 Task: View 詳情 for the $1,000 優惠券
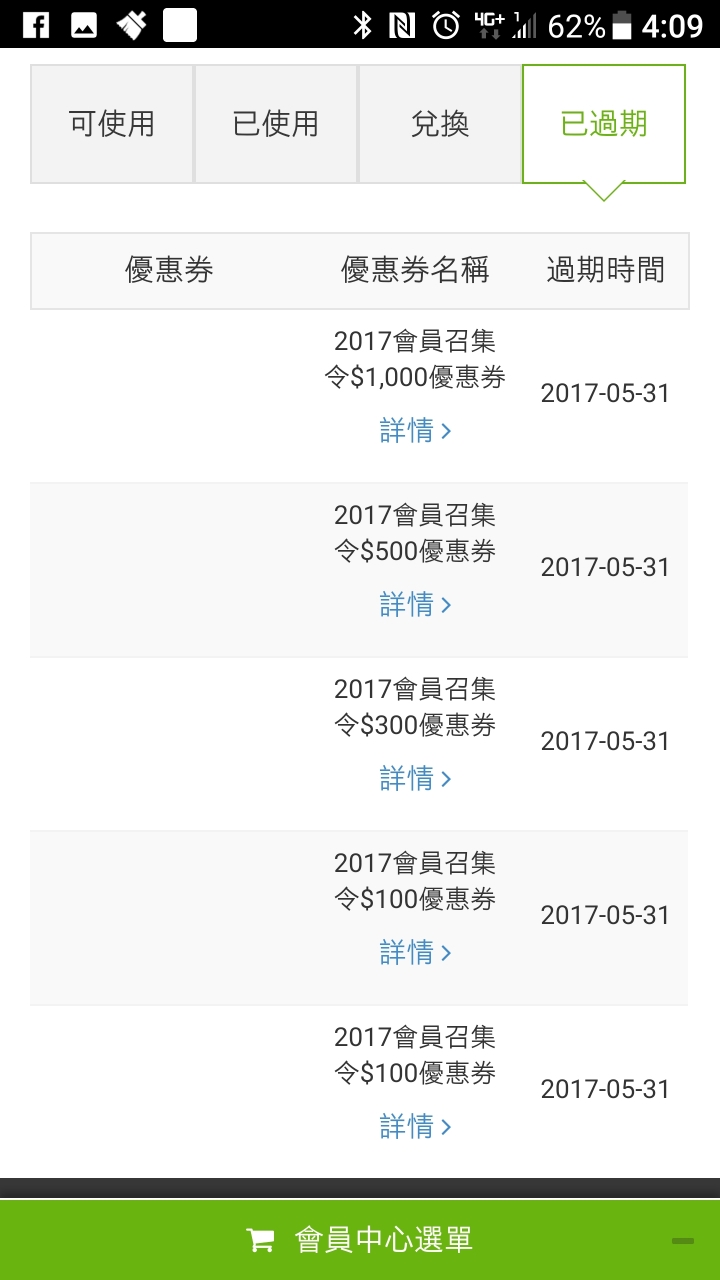[415, 431]
